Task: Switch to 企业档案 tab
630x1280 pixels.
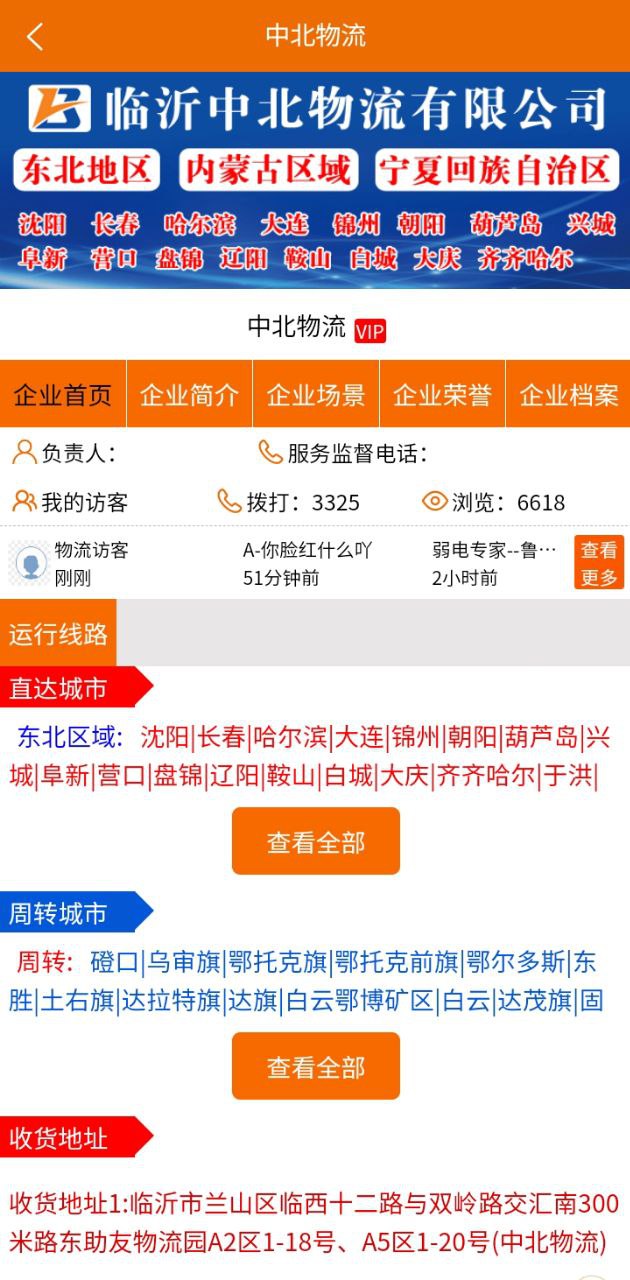Action: 568,395
